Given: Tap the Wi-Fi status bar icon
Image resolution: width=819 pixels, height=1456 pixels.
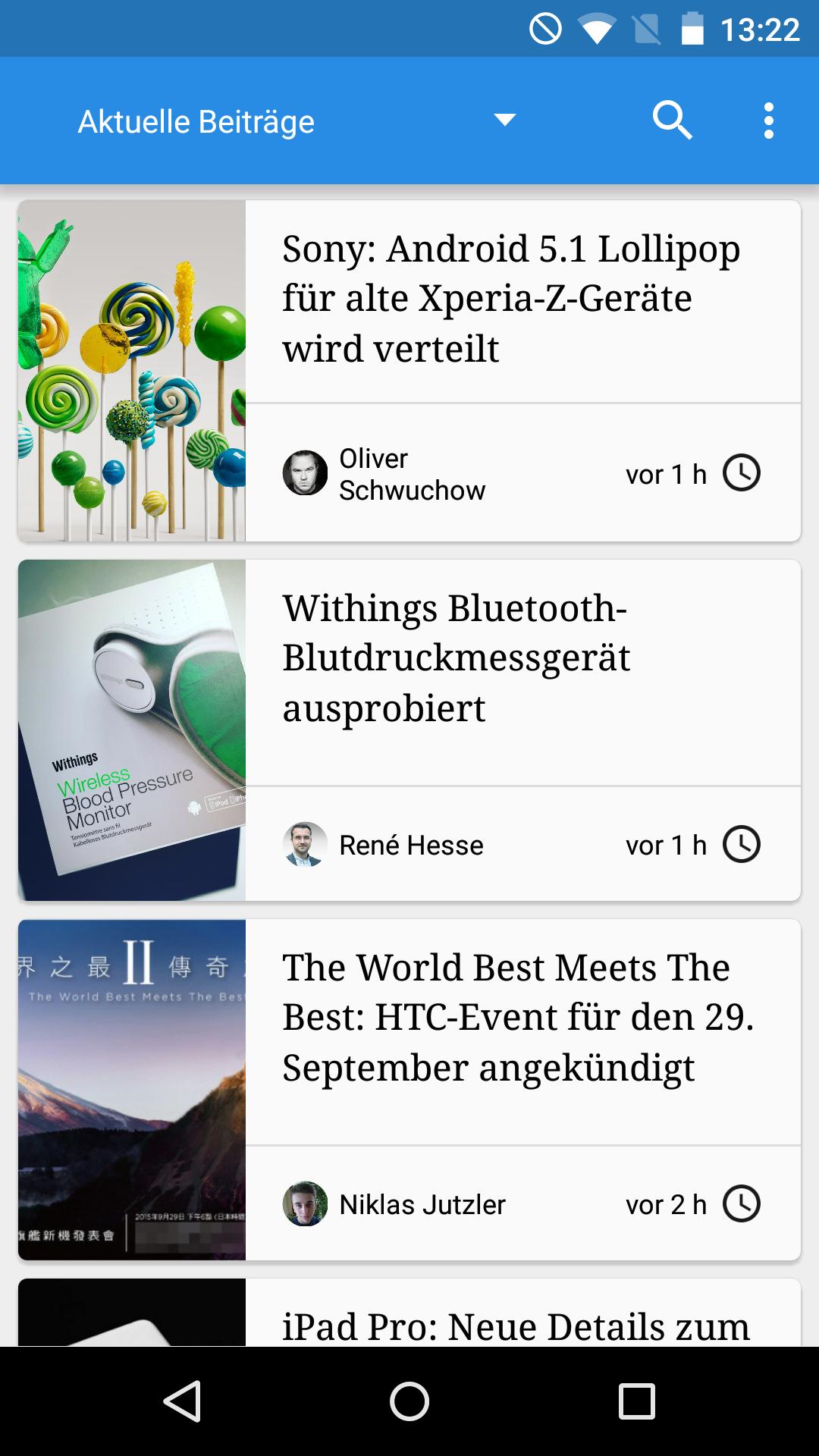Looking at the screenshot, I should pyautogui.click(x=597, y=29).
